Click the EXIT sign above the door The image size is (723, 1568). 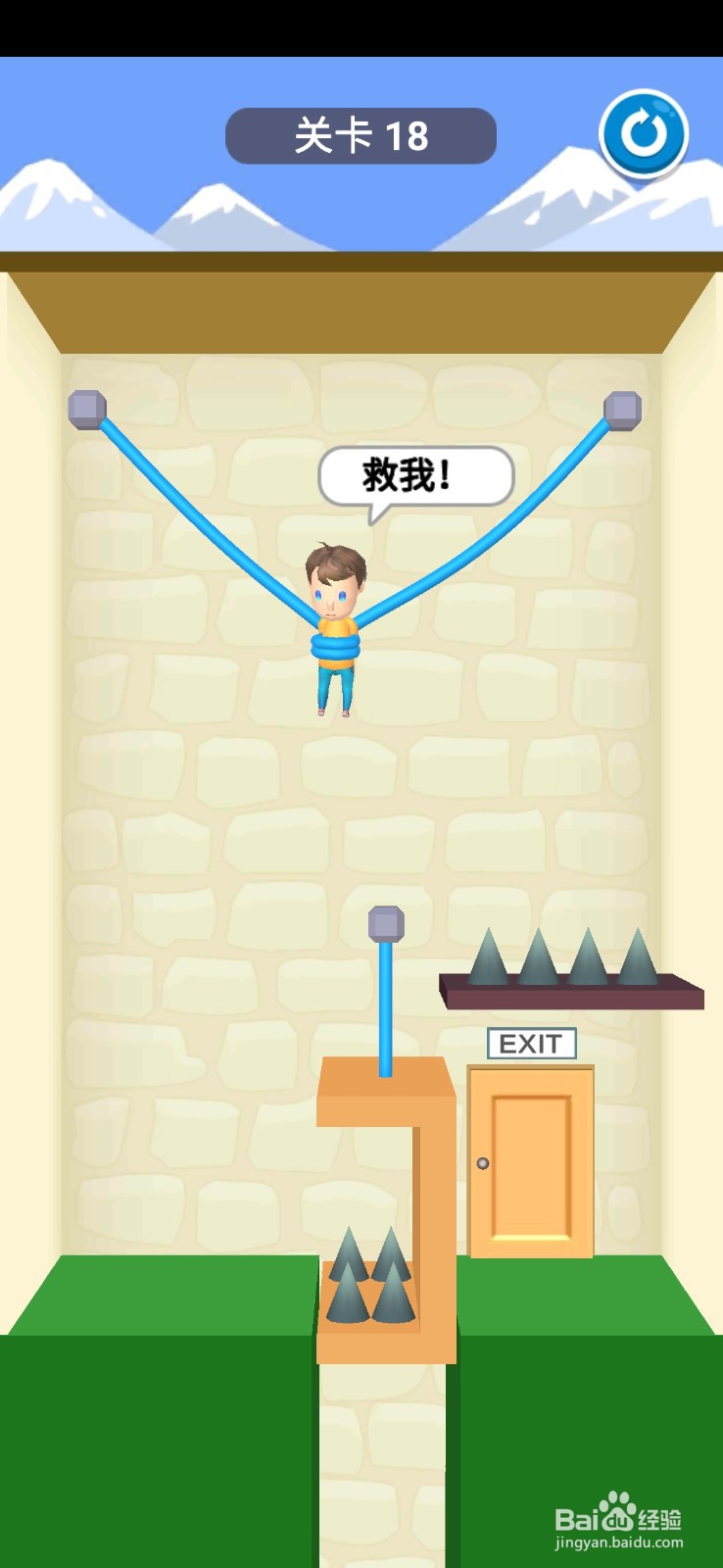click(530, 1042)
